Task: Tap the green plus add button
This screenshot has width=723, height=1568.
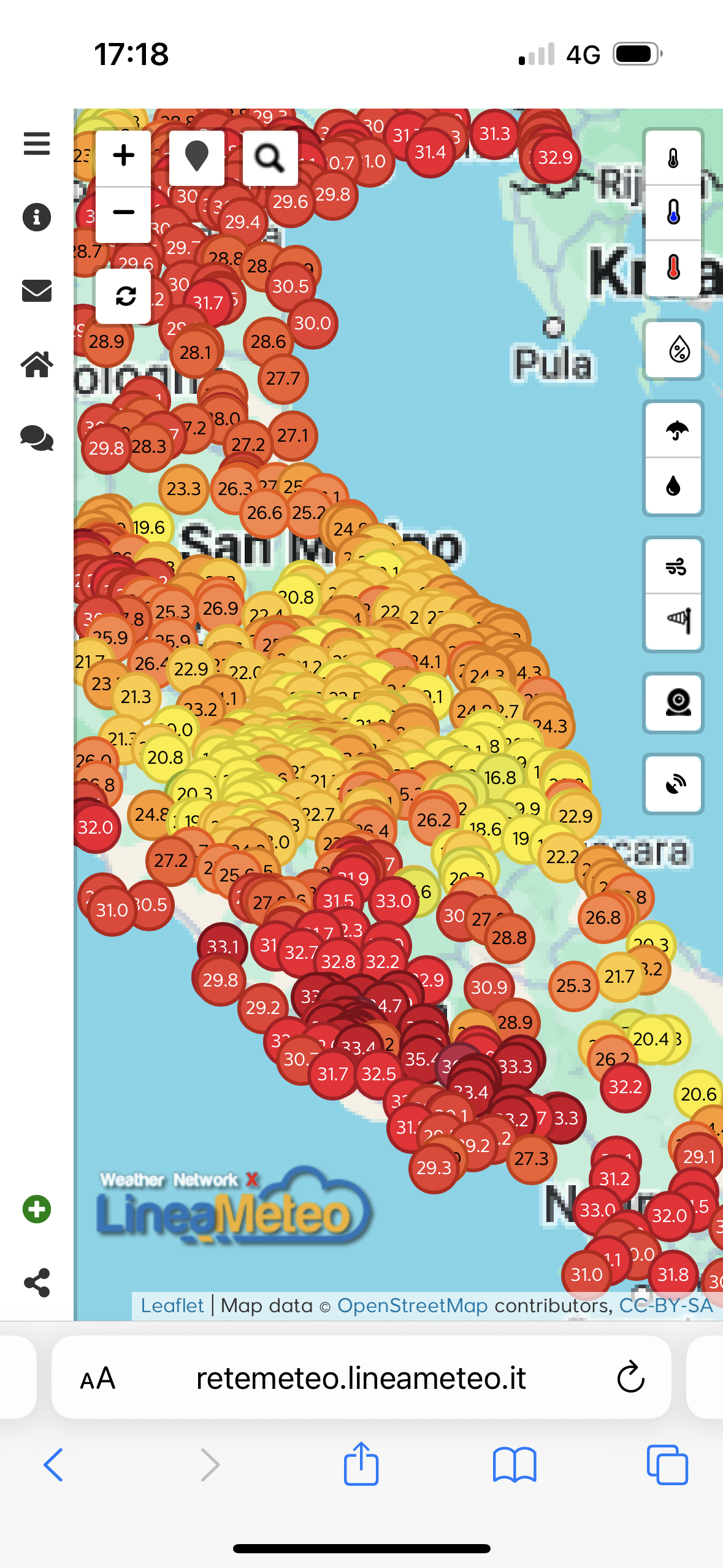Action: coord(37,1209)
